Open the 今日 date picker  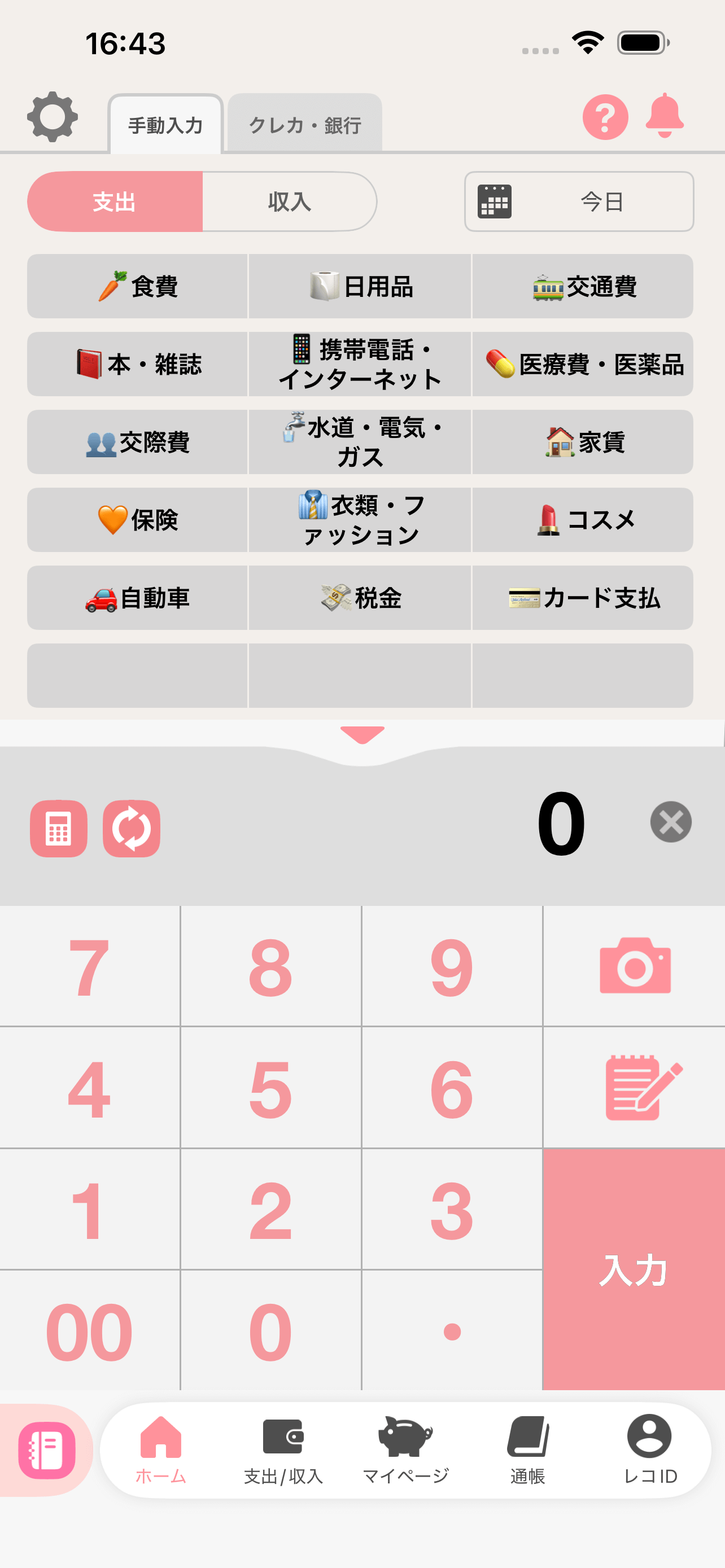coord(579,202)
